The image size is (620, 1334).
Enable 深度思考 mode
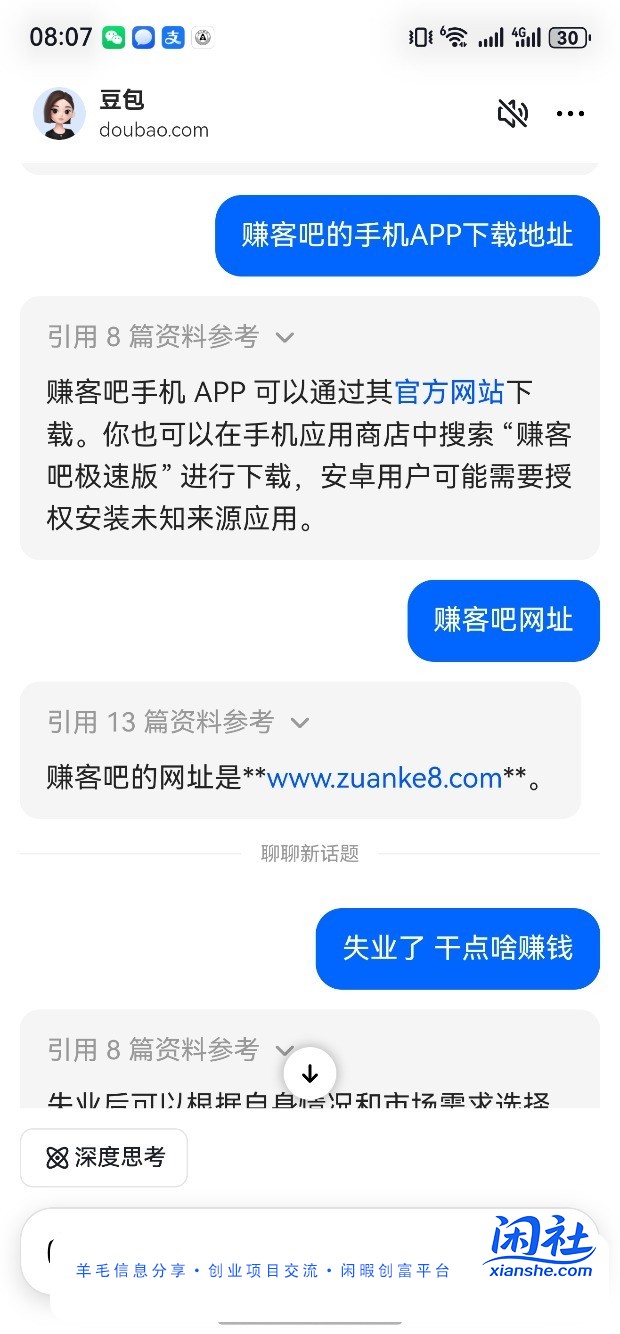click(104, 1158)
